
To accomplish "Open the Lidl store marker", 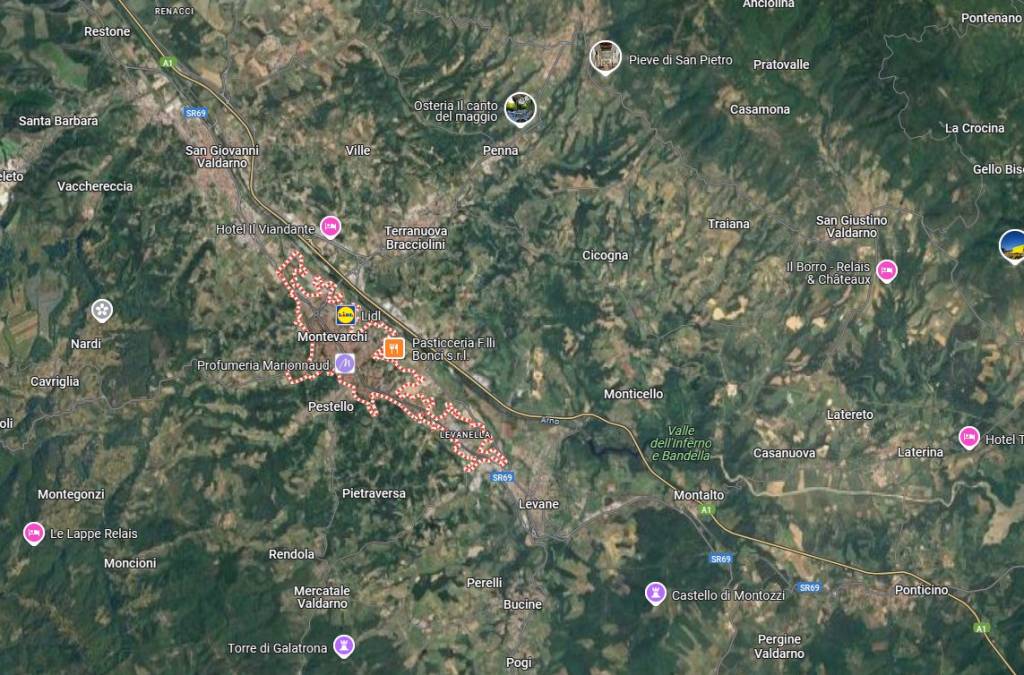I will [345, 315].
